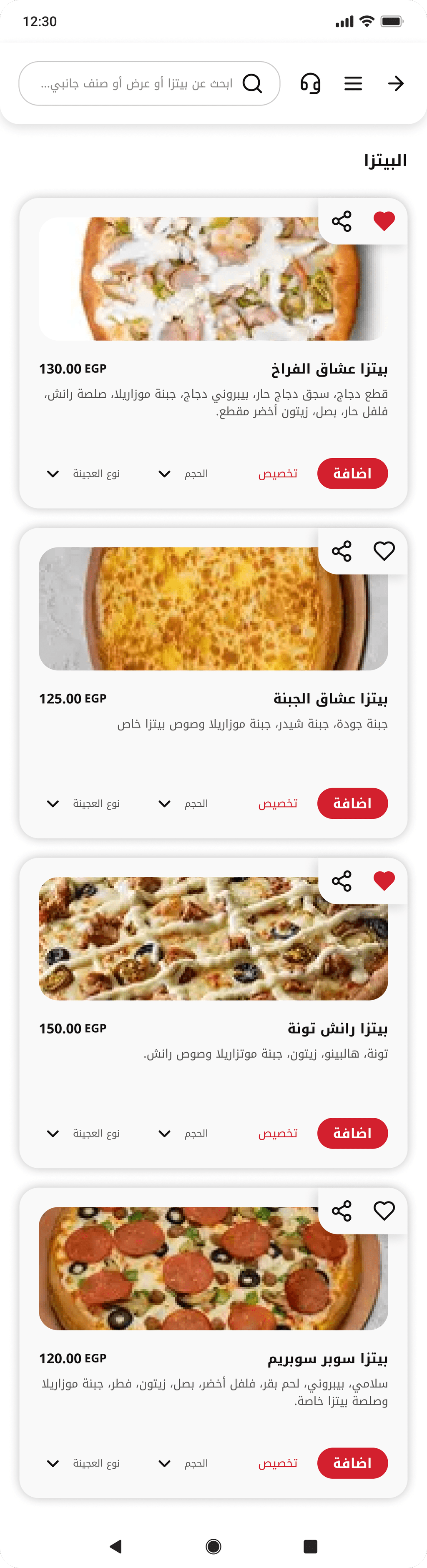
Task: Customize بيتزا رانش تونة via تخصيص
Action: pos(278,1134)
